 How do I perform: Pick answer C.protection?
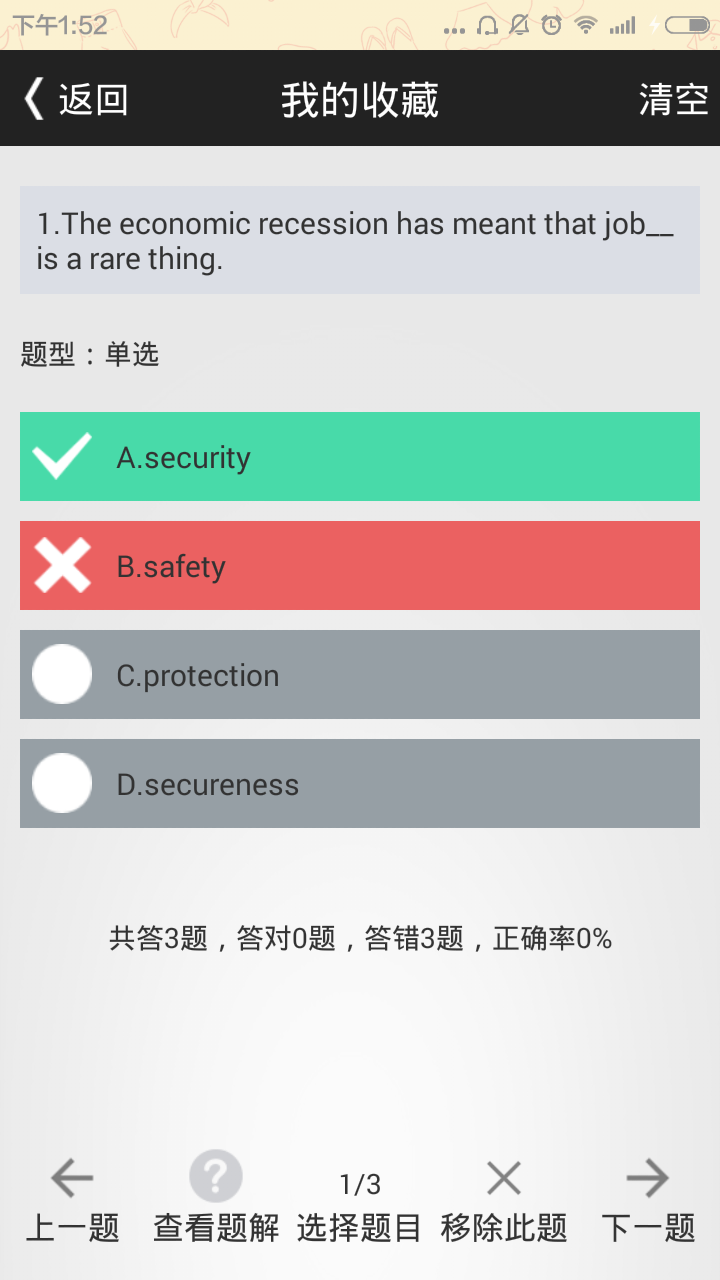coord(360,675)
